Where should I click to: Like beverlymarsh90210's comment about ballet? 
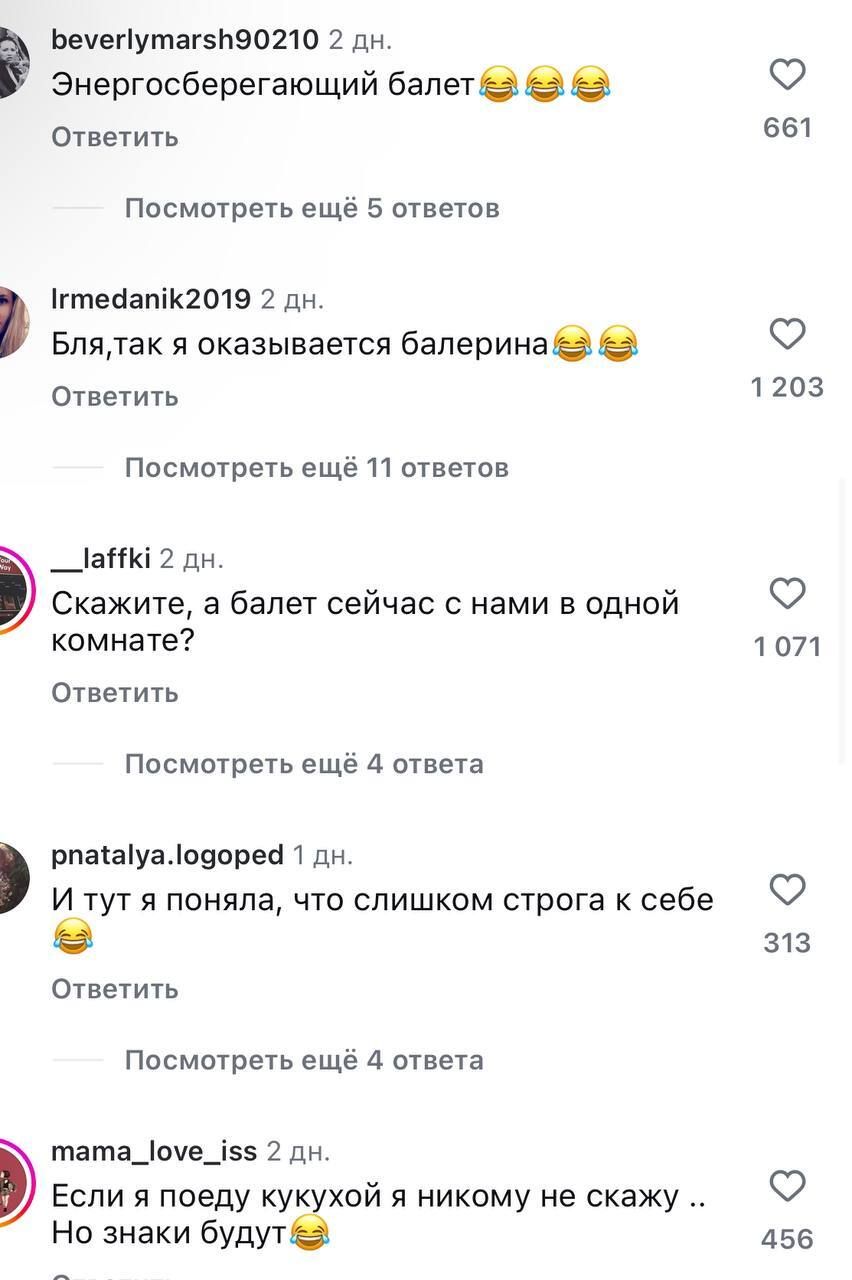787,76
